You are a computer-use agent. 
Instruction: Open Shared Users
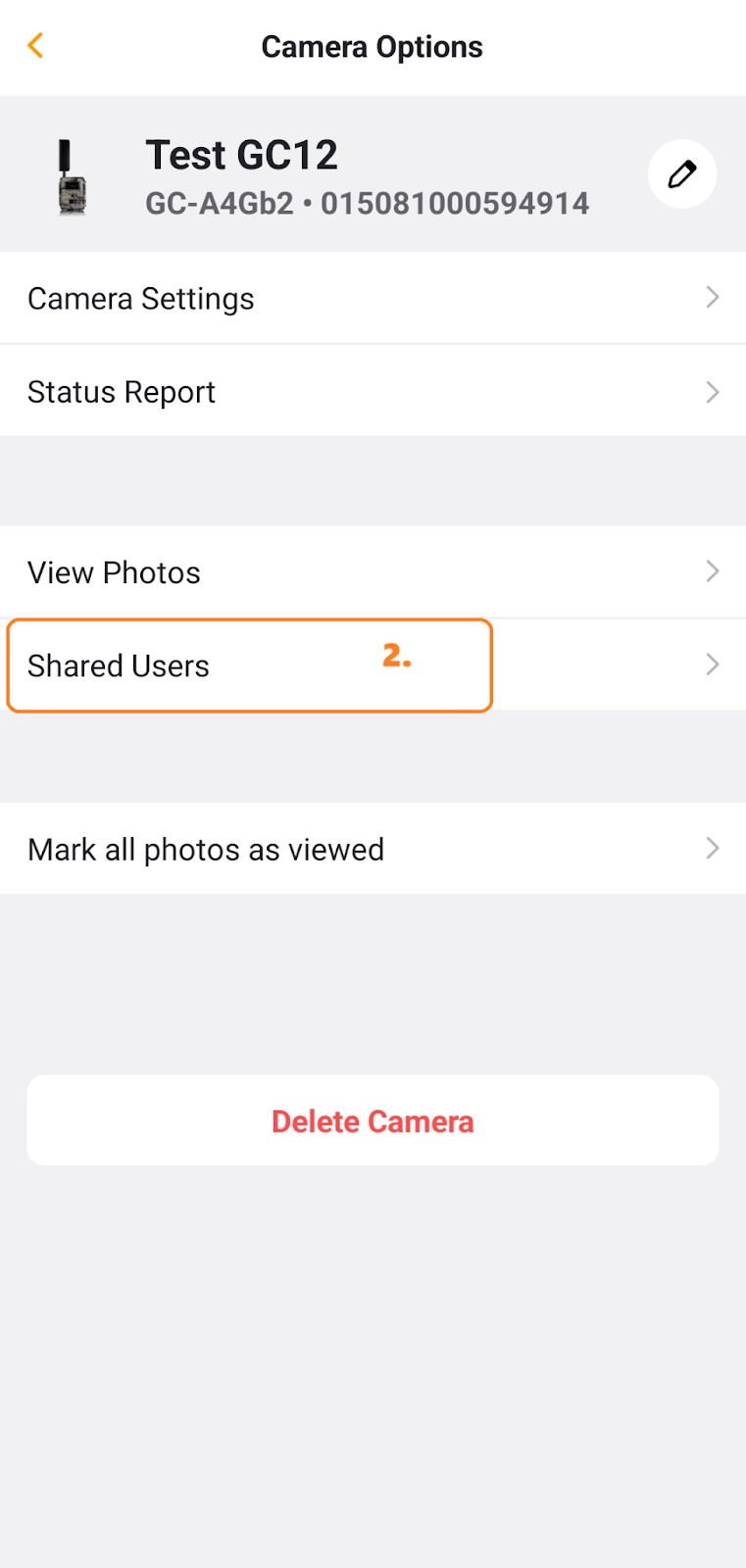373,665
